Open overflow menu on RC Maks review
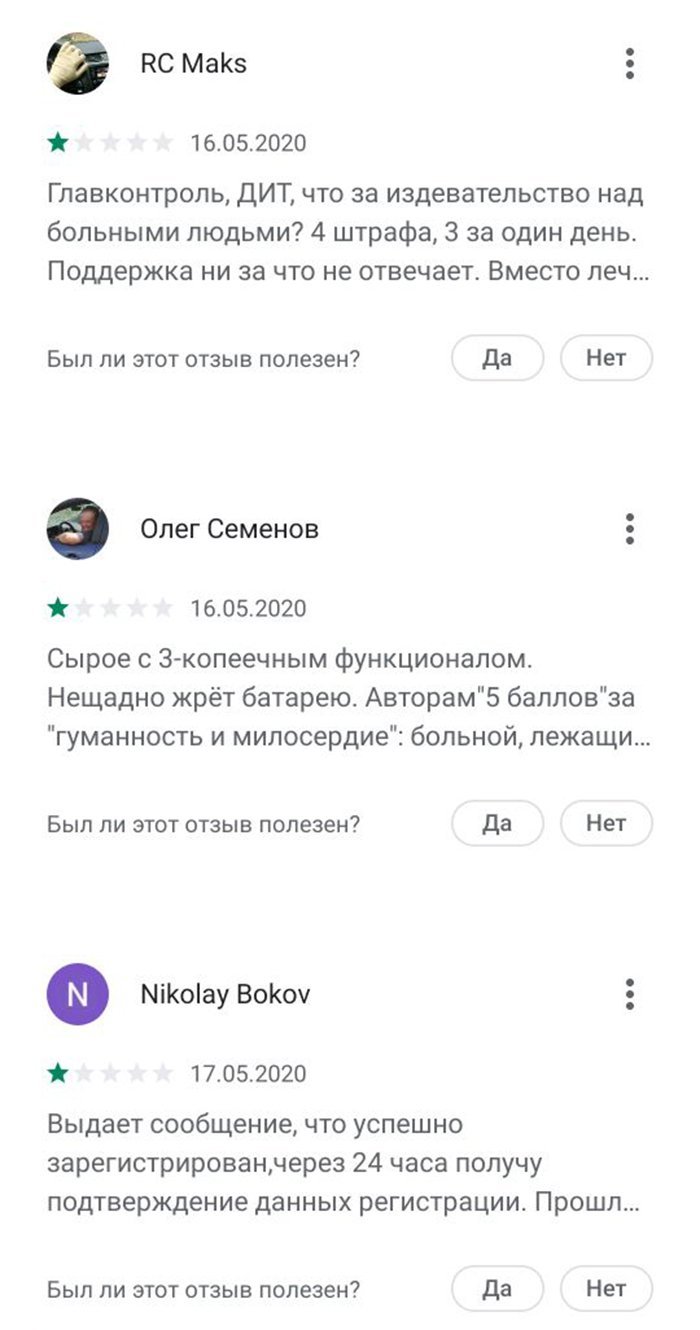The height and width of the screenshot is (1330, 700). (629, 63)
